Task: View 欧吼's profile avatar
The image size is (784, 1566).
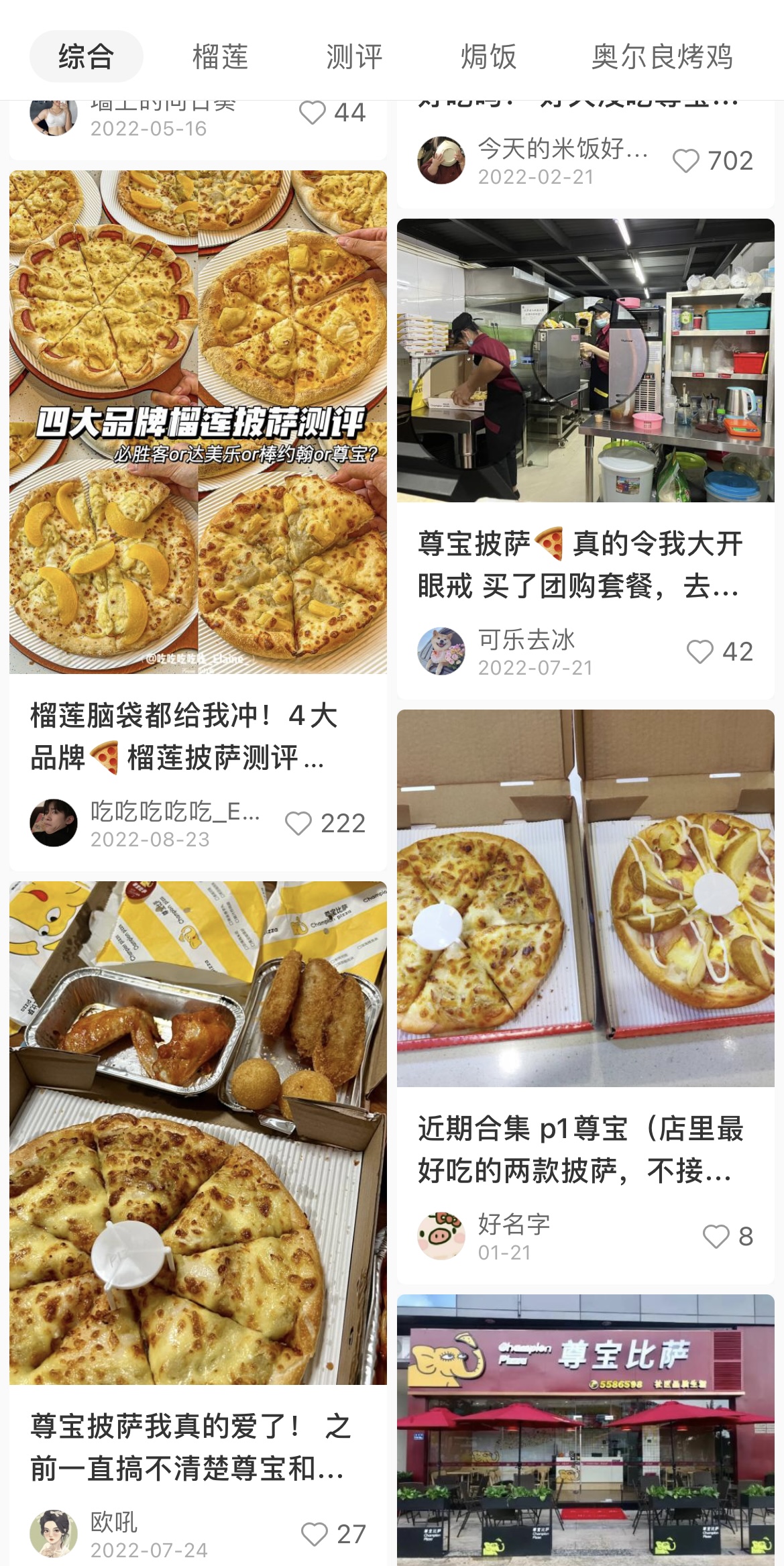Action: [54, 1534]
